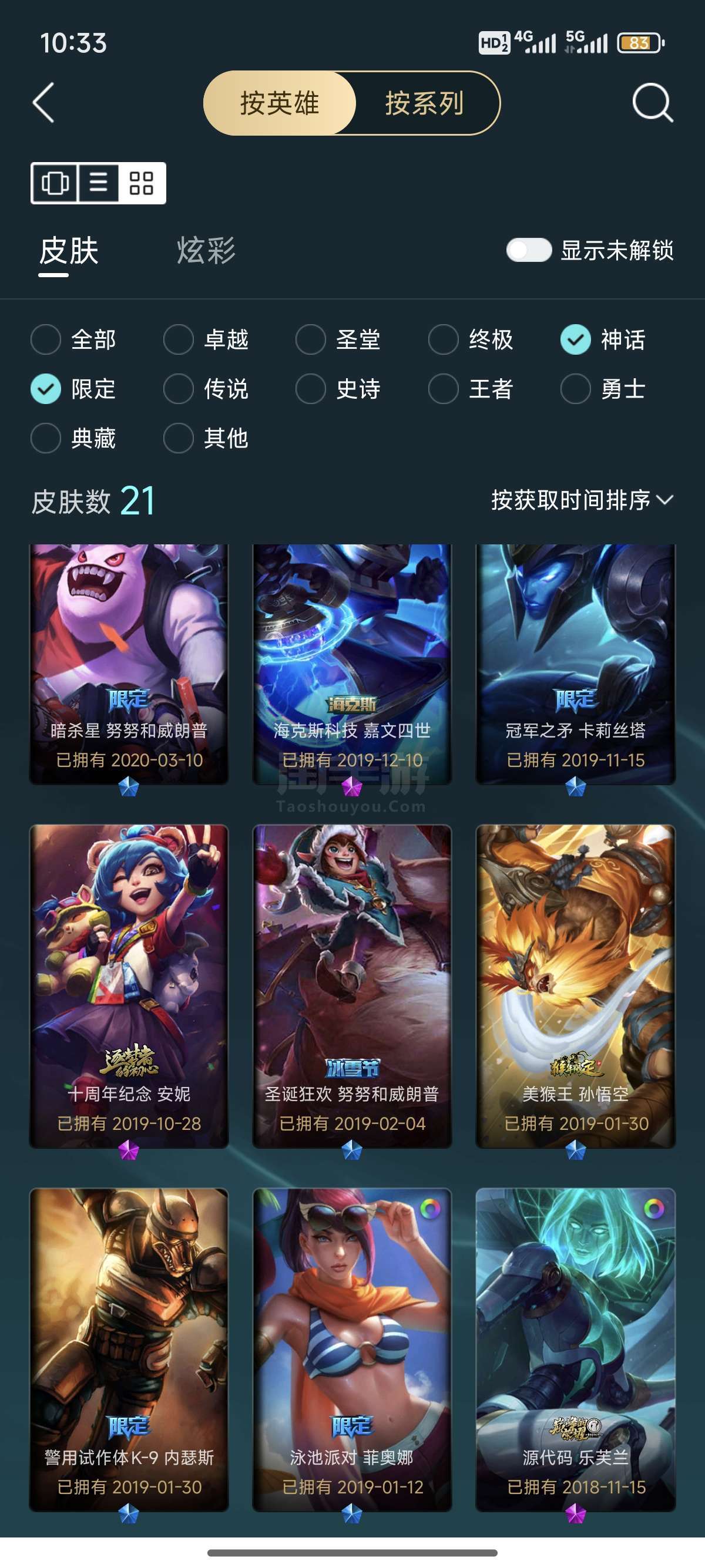
Task: Select the 按英雄 segment
Action: 280,103
